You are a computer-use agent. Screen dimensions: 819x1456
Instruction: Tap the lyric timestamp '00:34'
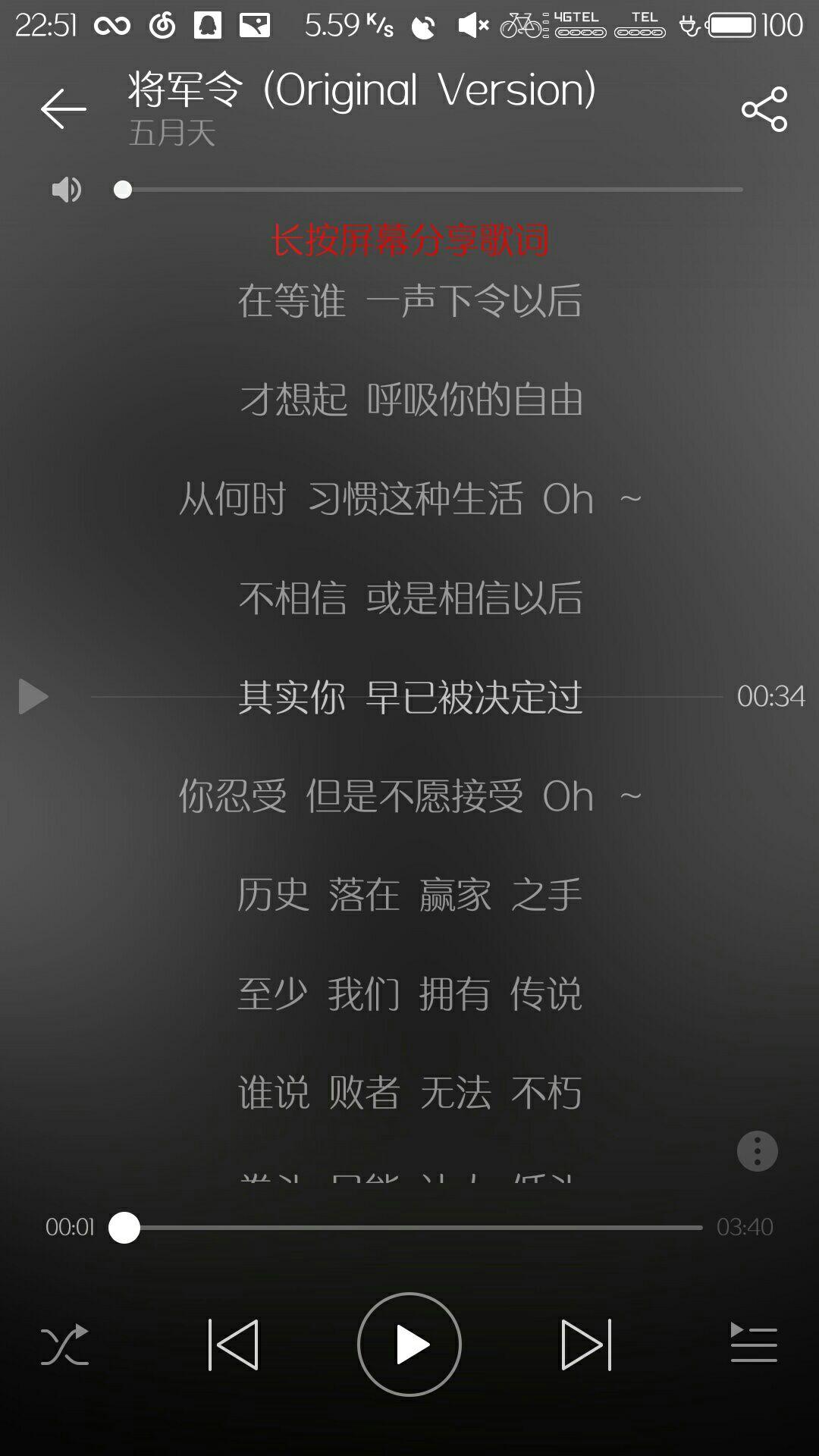771,695
